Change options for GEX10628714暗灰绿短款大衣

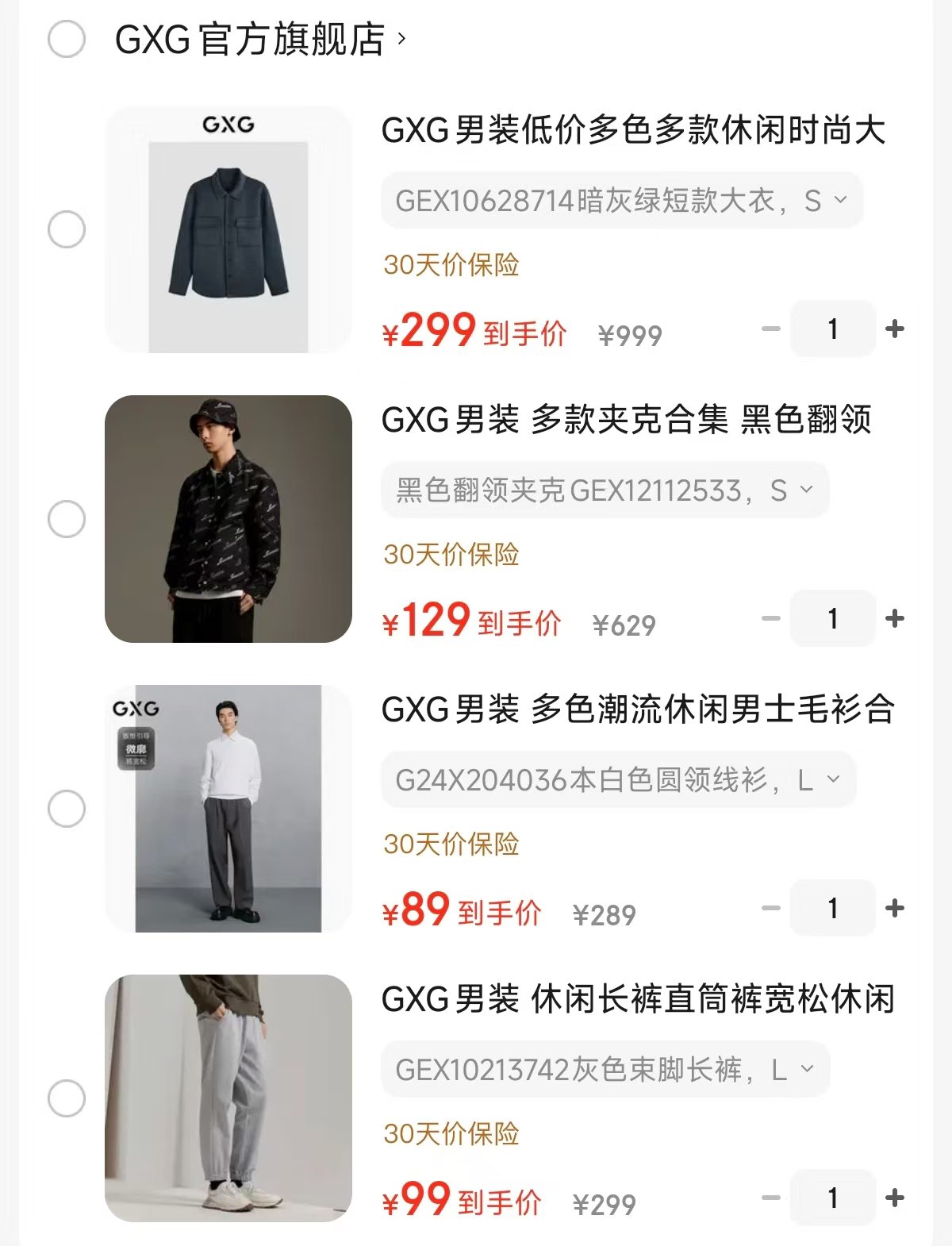(x=621, y=201)
